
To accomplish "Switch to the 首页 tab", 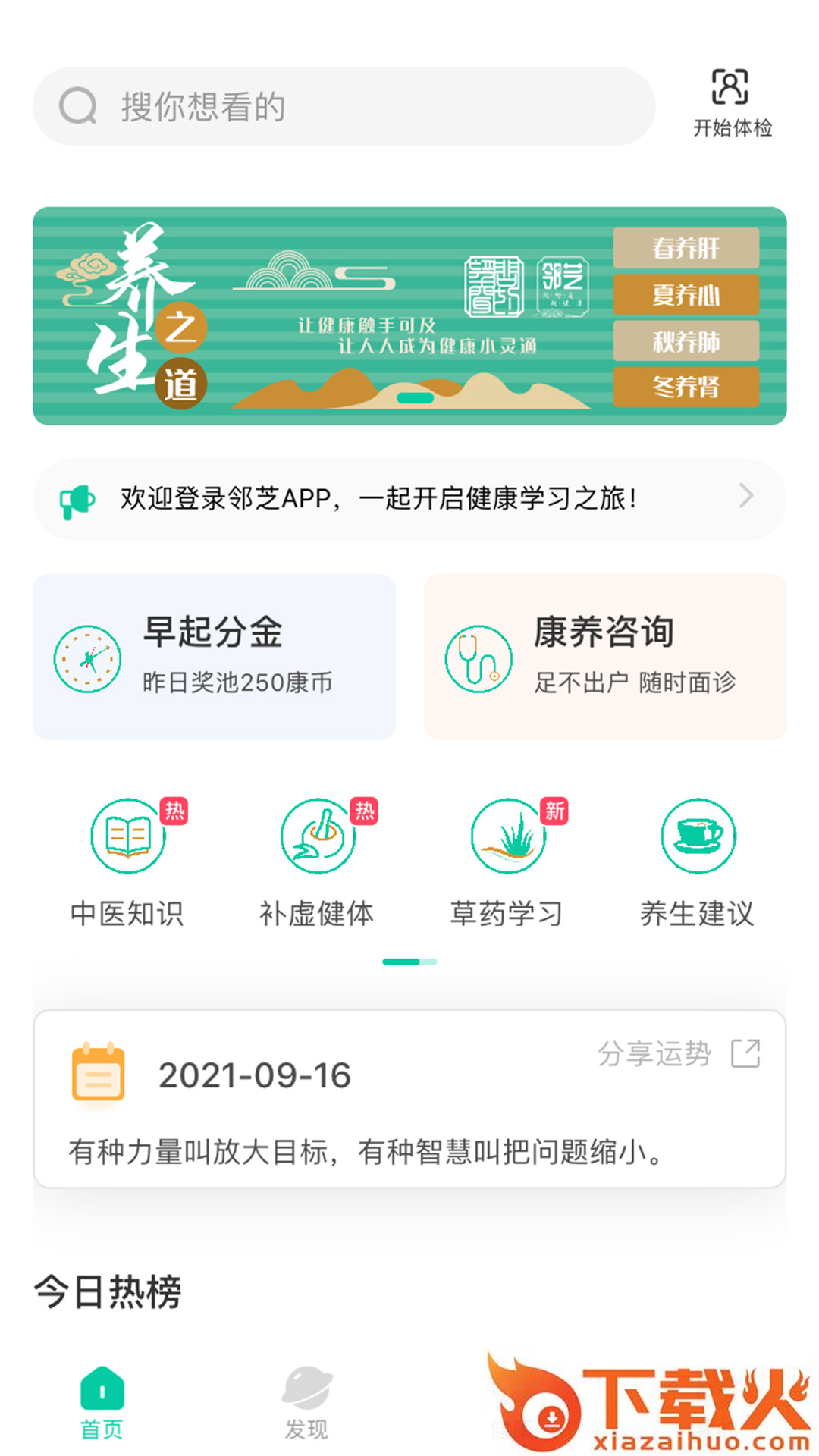I will (102, 1404).
